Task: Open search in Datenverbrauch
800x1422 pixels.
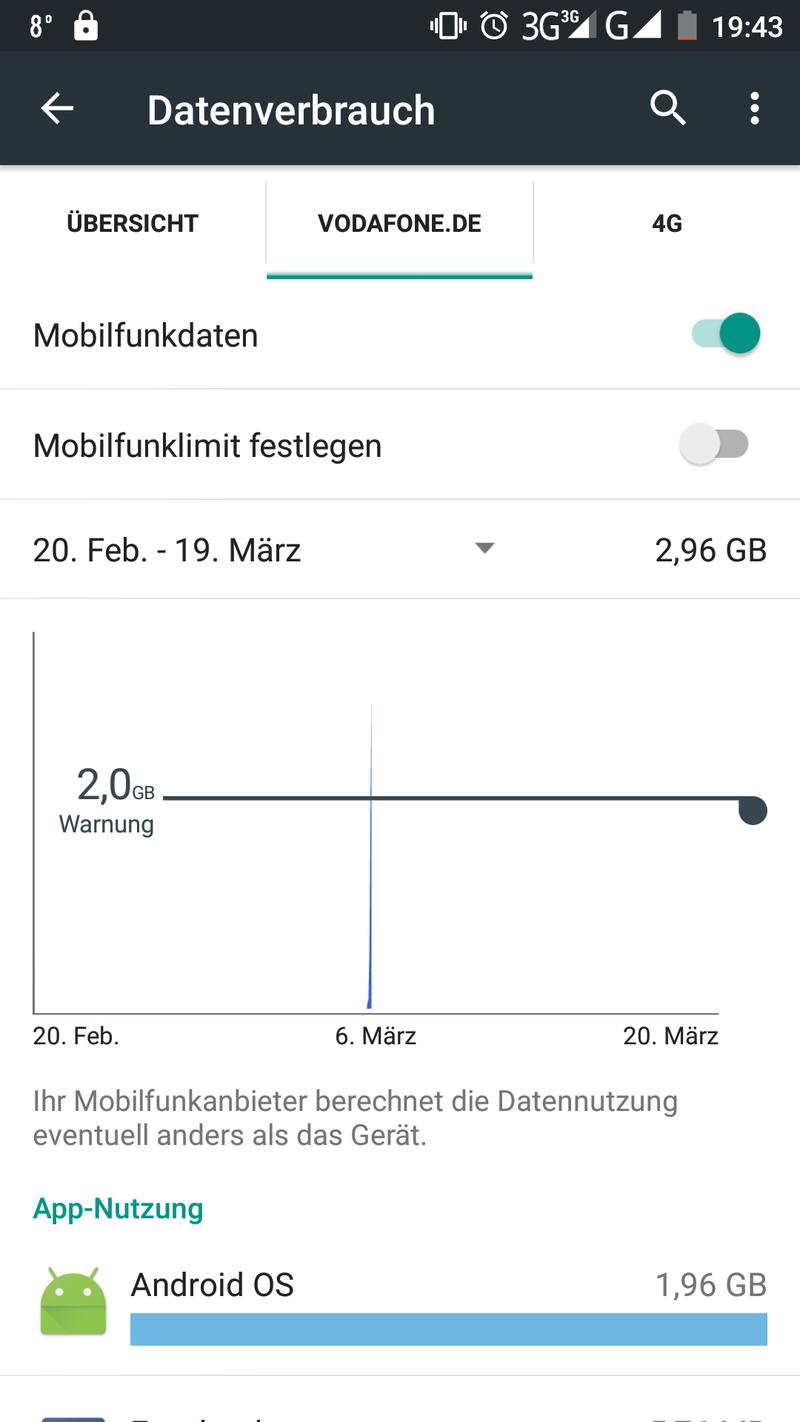Action: click(668, 108)
